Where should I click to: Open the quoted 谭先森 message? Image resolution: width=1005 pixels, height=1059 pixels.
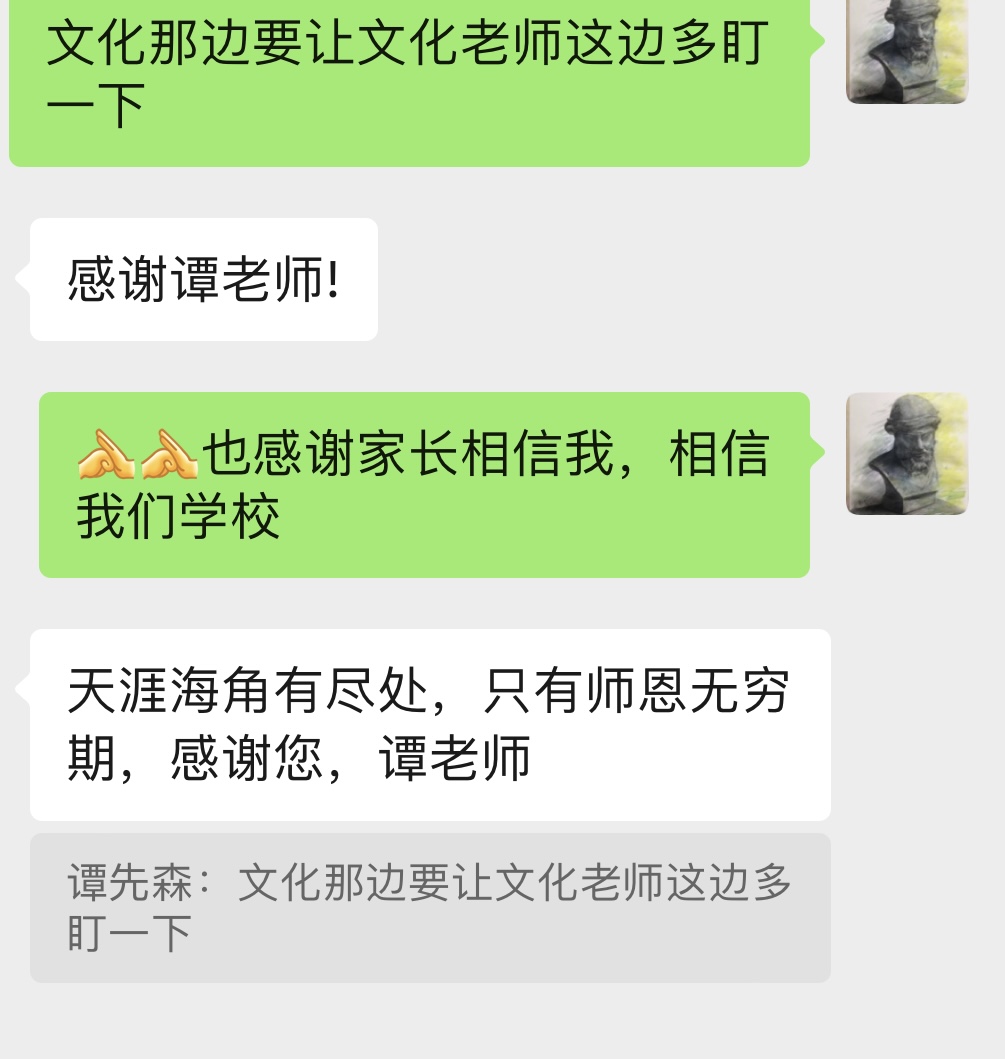(430, 908)
